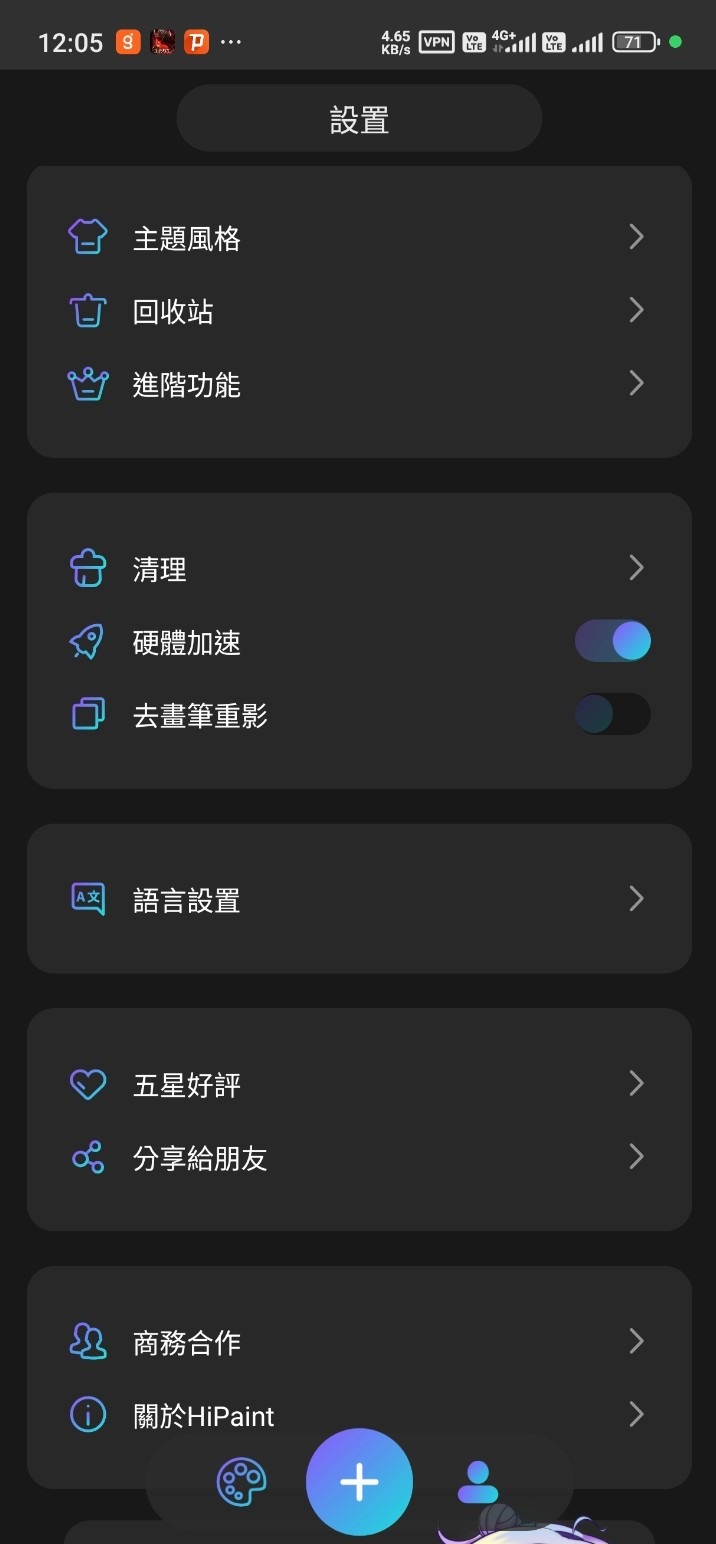Open the 回收站 recycle bin

pos(358,312)
